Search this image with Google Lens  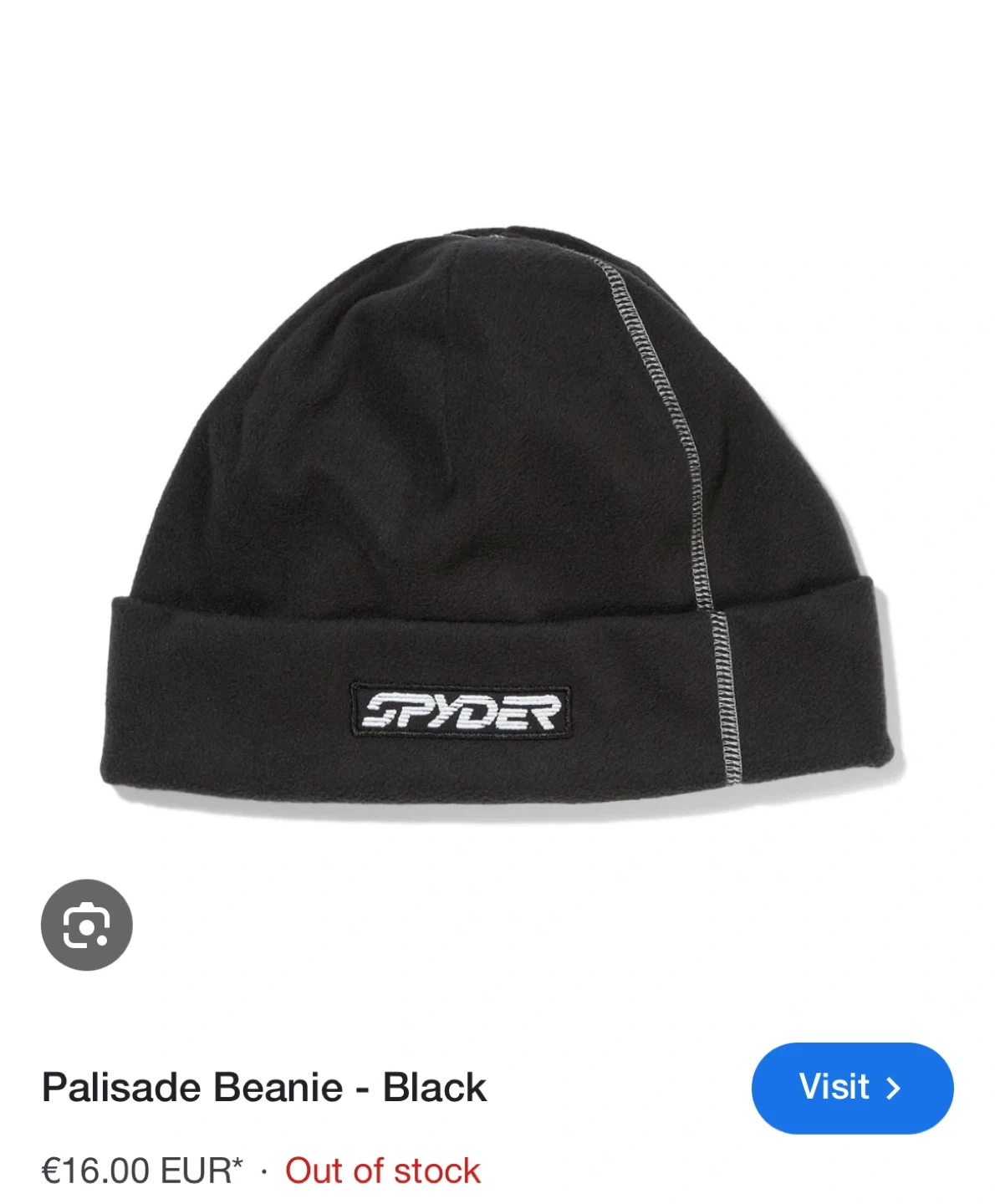(86, 925)
